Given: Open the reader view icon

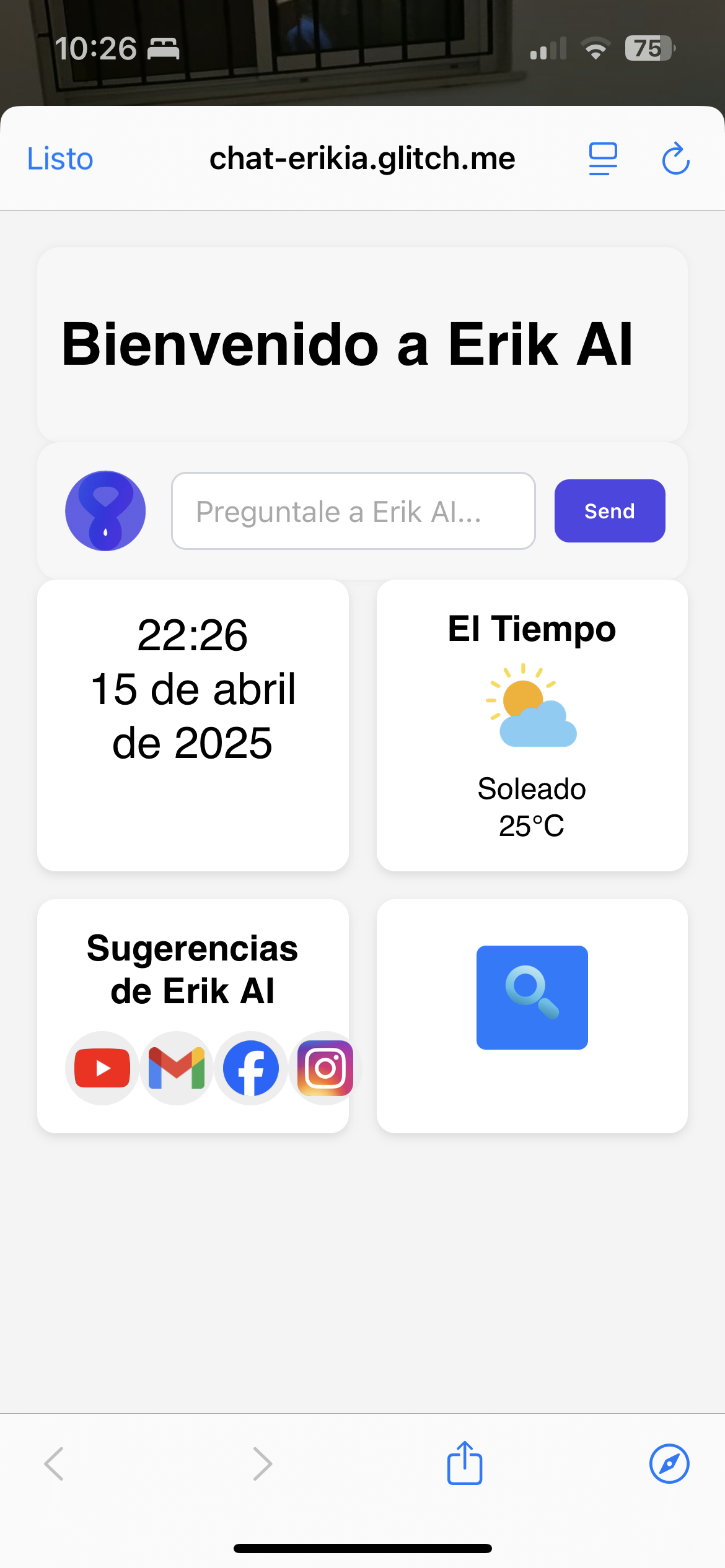Looking at the screenshot, I should coord(602,159).
